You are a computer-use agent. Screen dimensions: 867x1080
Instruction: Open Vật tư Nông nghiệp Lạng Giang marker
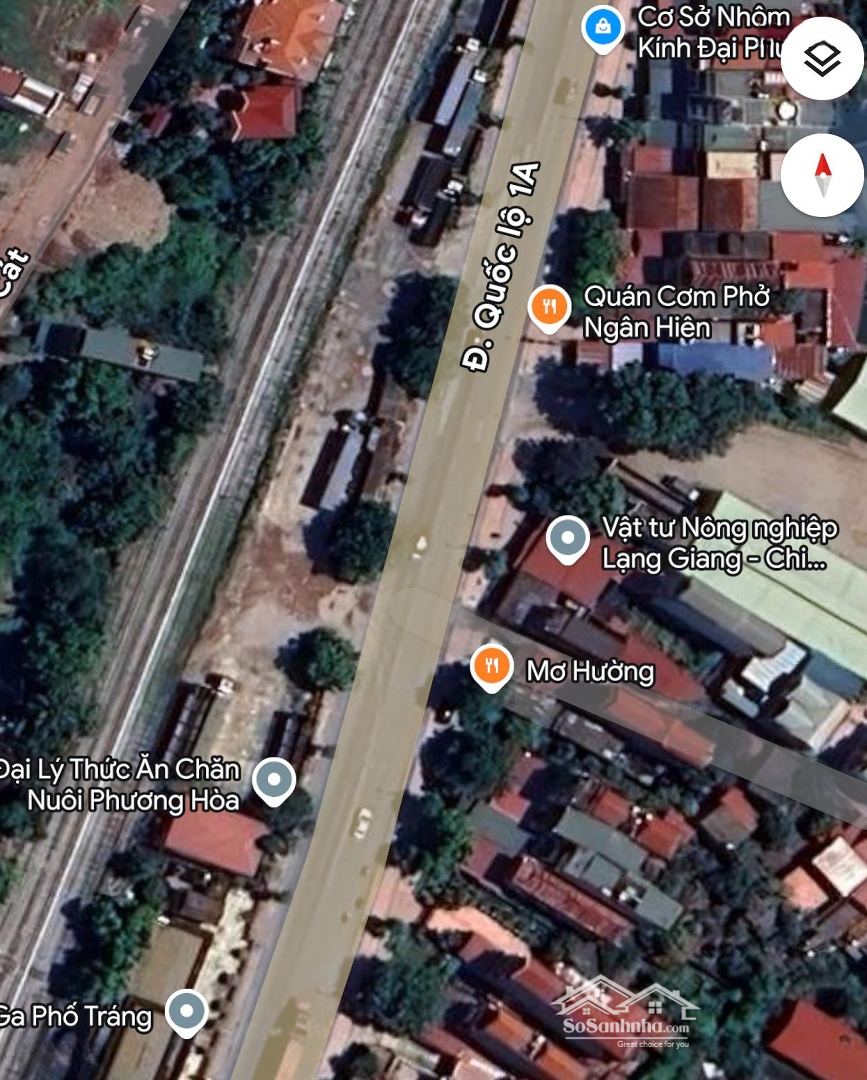(x=568, y=539)
